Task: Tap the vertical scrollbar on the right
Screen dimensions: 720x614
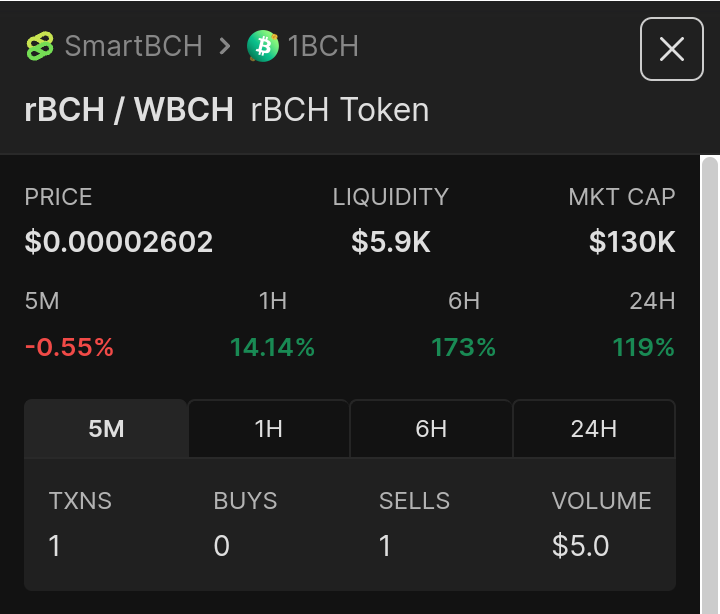Action: [710, 385]
